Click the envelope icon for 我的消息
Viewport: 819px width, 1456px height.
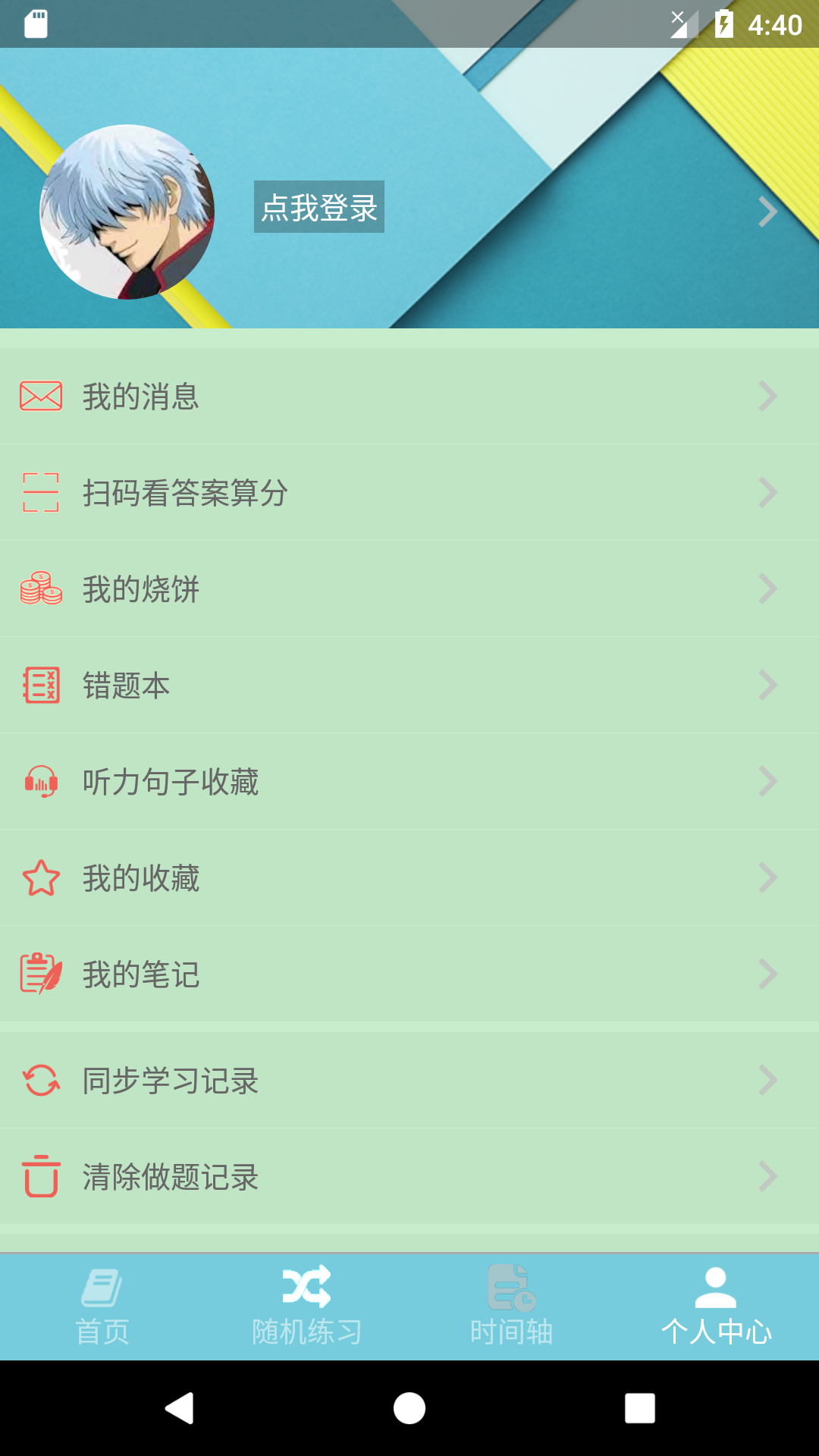[41, 395]
